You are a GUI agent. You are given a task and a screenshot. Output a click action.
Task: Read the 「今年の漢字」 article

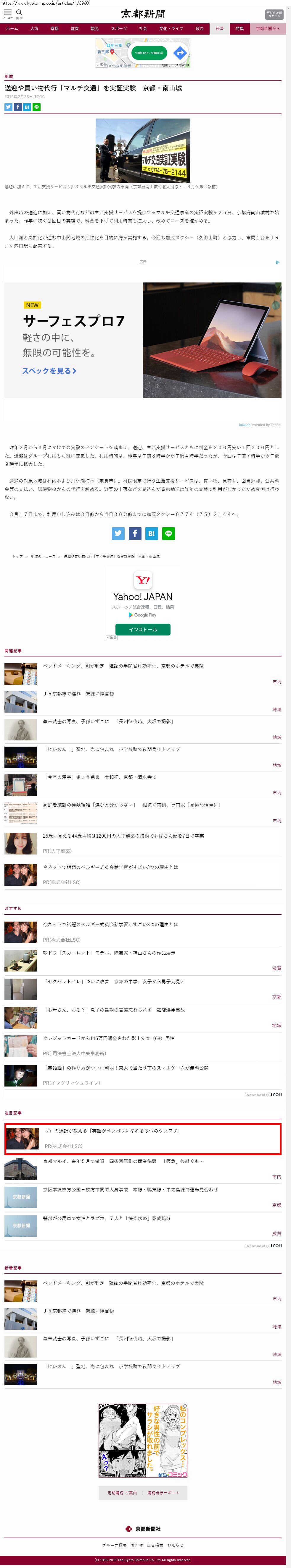(101, 777)
